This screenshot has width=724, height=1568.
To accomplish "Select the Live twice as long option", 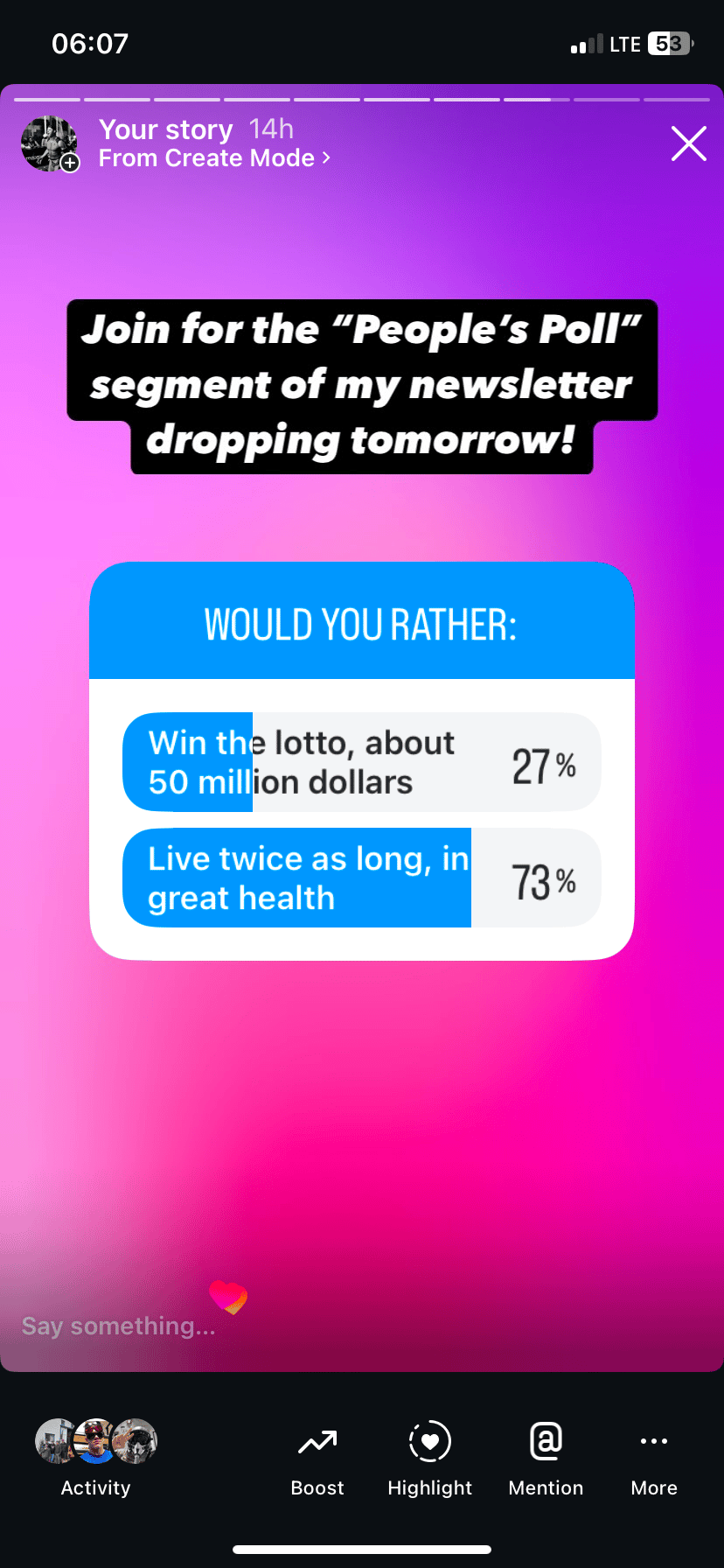I will coord(361,878).
